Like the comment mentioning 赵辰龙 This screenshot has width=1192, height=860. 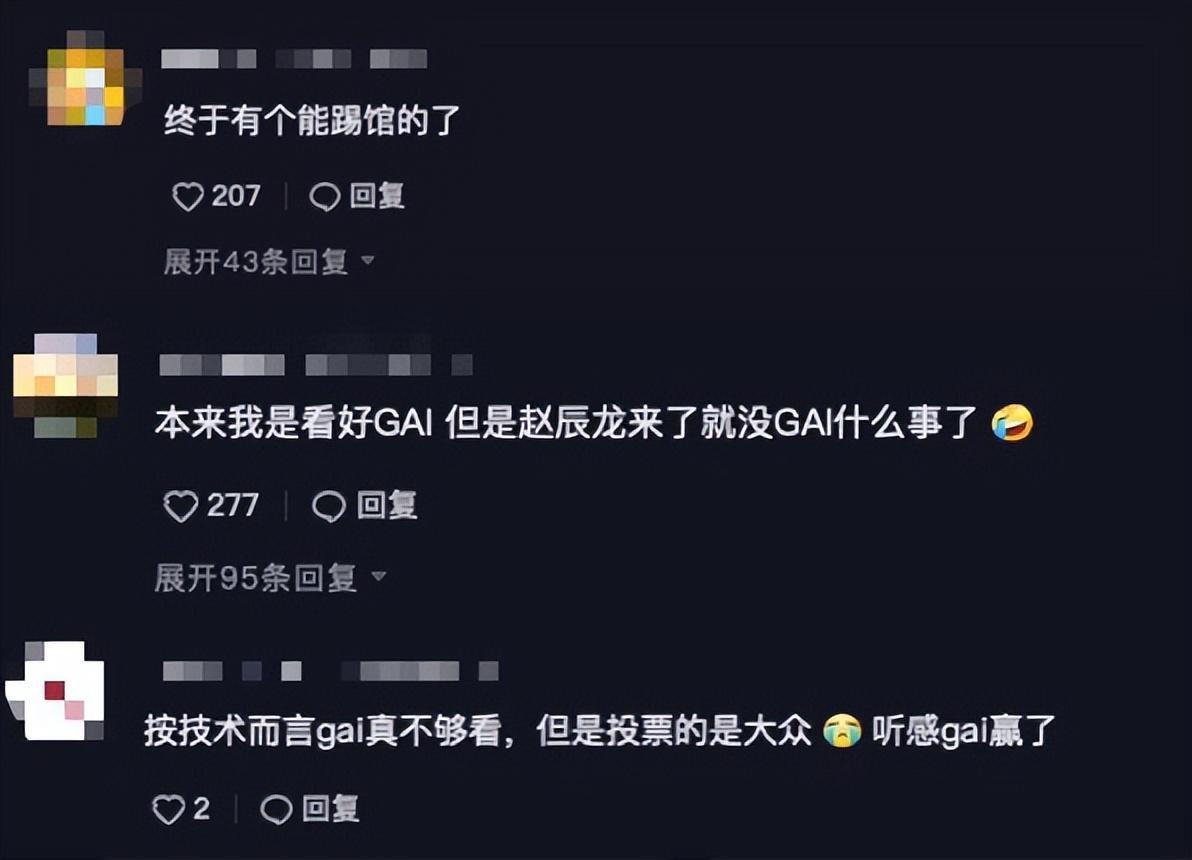coord(181,507)
